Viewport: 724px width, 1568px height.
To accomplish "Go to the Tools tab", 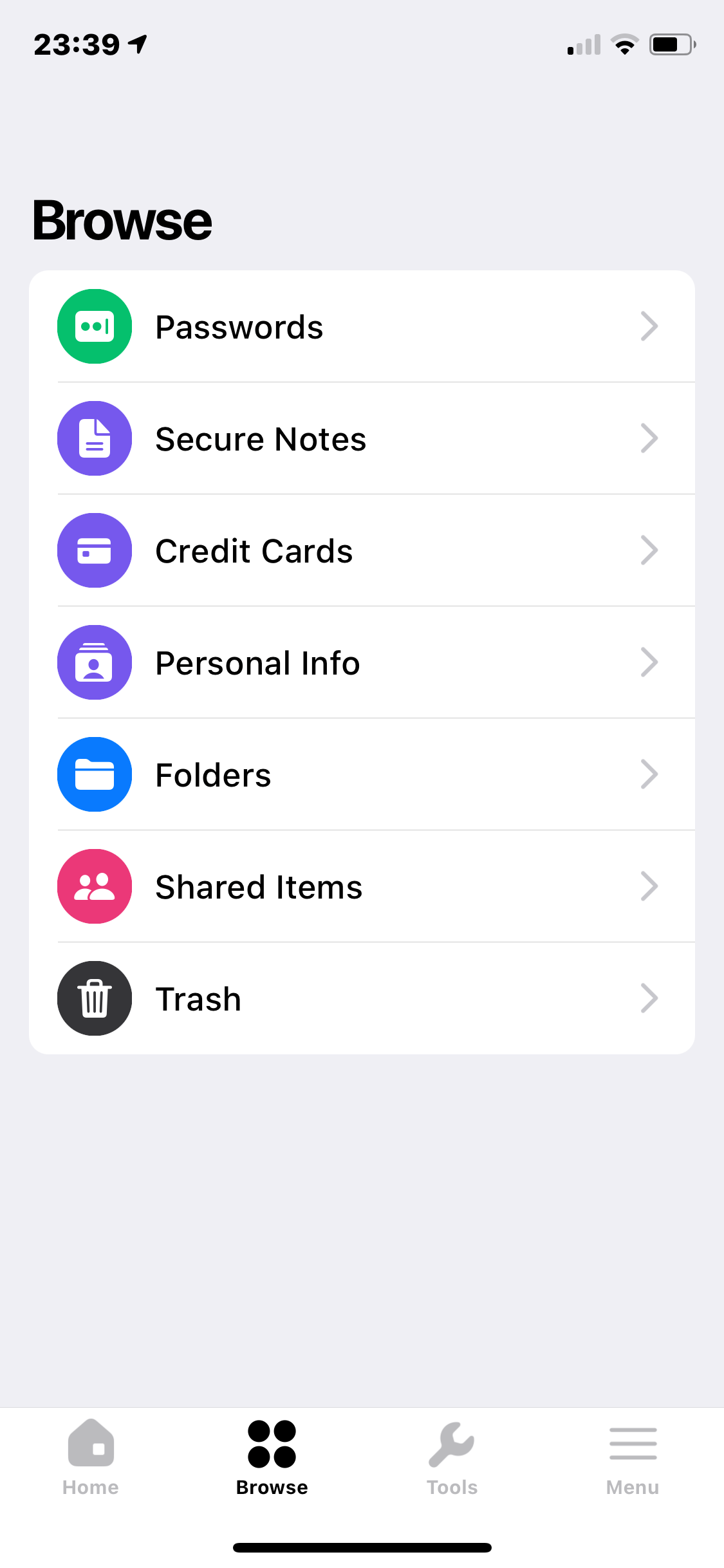I will pos(452,1459).
